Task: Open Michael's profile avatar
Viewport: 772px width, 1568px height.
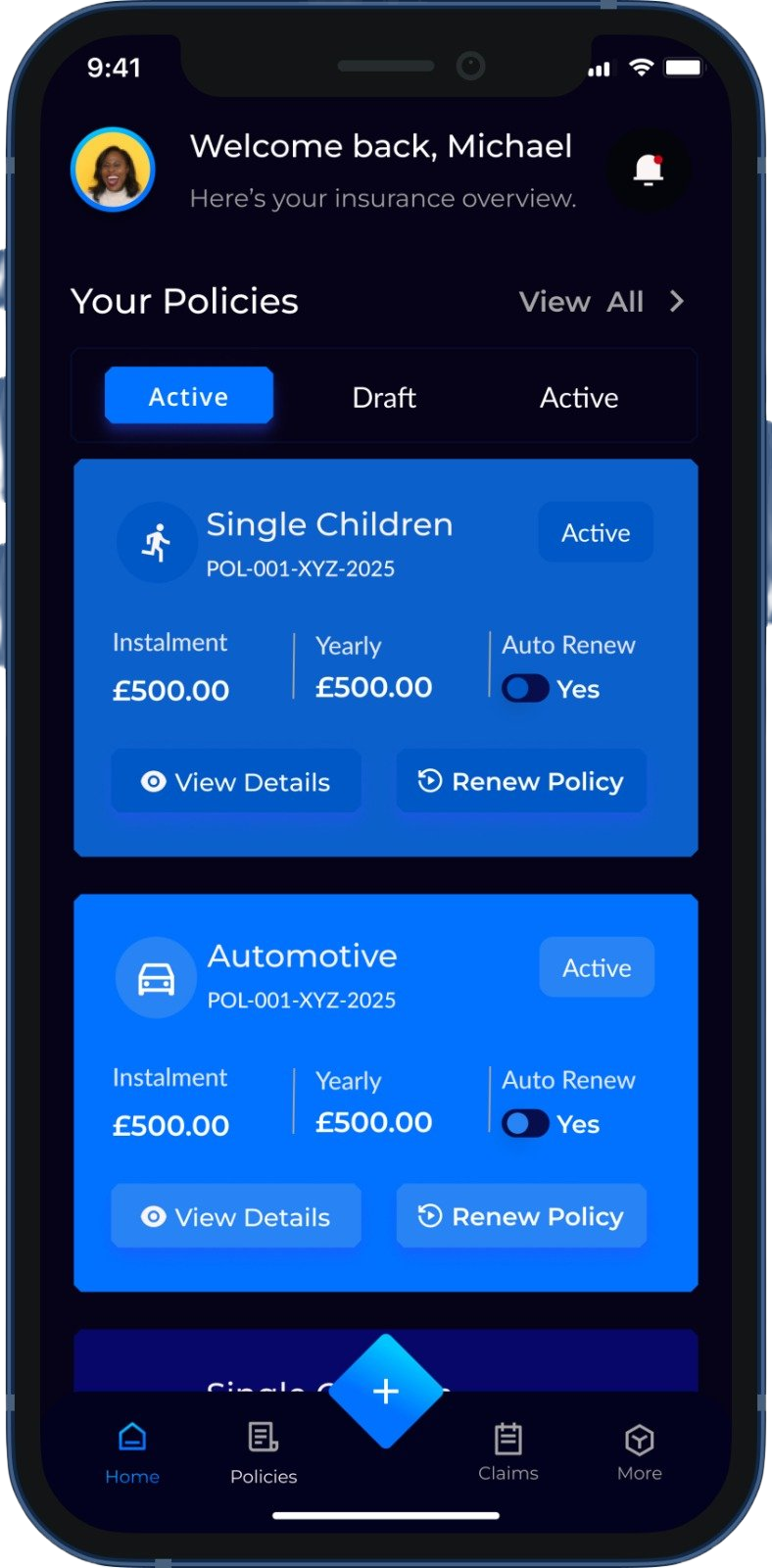Action: point(112,169)
